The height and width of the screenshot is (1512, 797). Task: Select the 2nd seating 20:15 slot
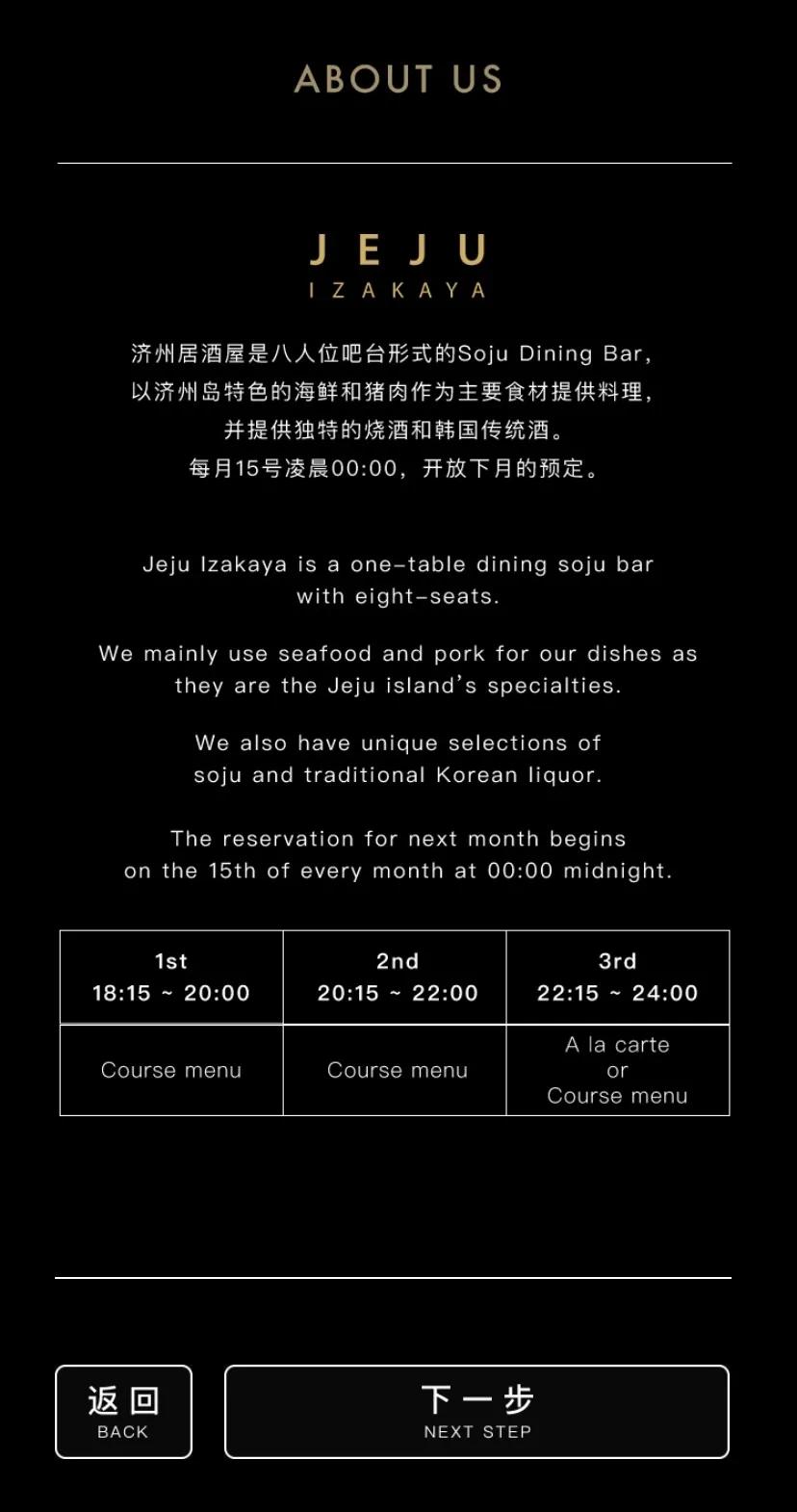[x=394, y=977]
